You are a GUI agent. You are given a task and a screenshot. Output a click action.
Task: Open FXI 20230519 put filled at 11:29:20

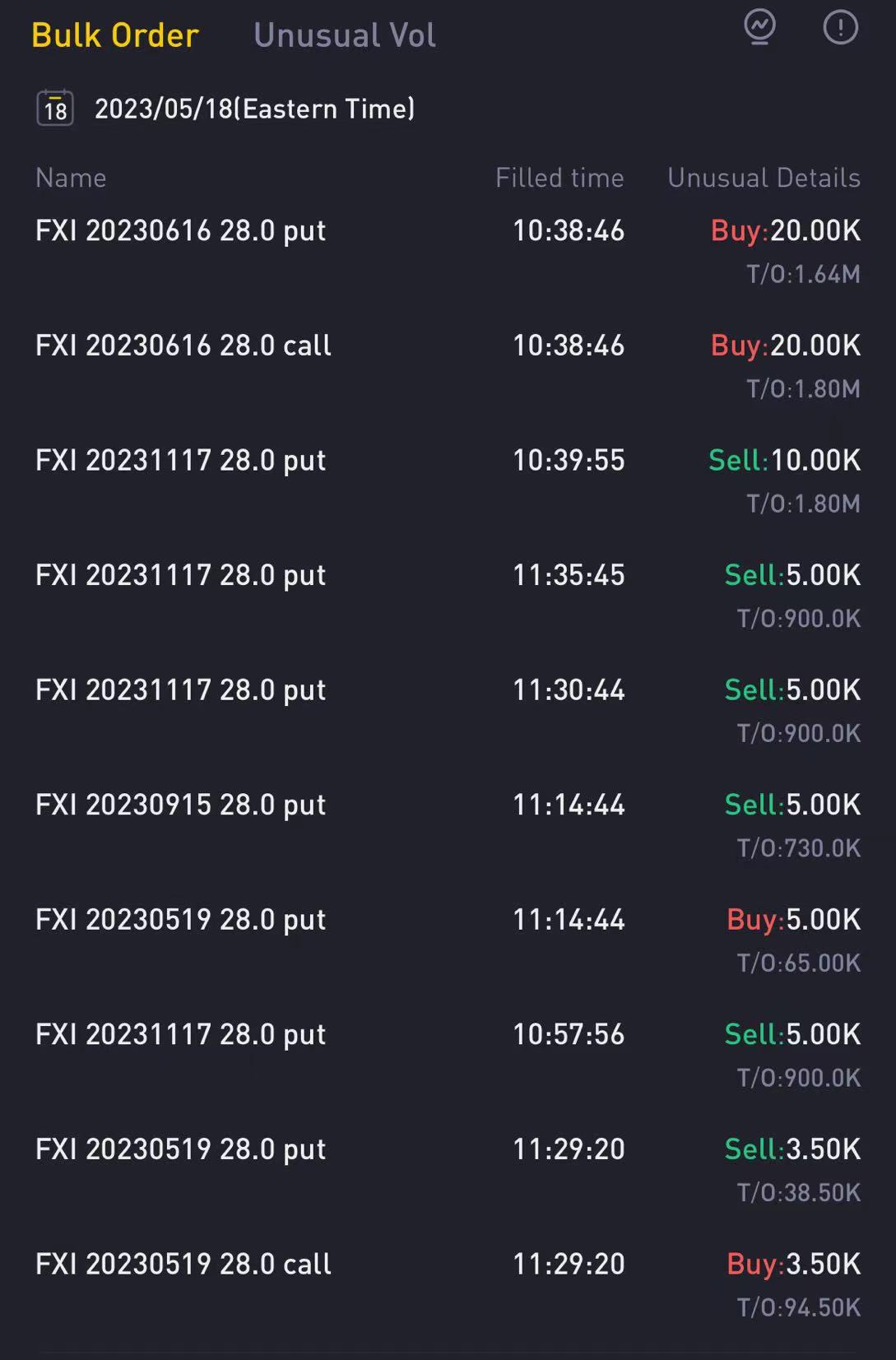pos(181,1149)
